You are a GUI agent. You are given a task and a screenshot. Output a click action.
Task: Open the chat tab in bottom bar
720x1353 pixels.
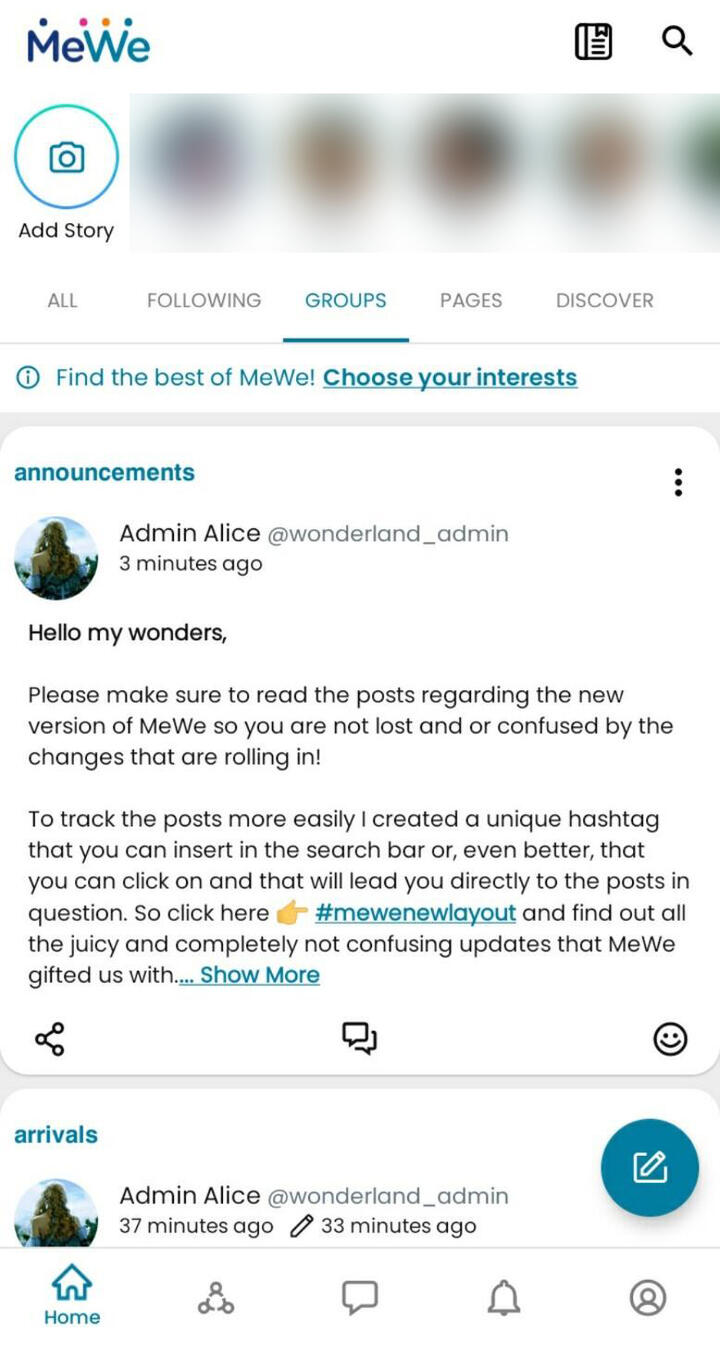click(360, 1298)
